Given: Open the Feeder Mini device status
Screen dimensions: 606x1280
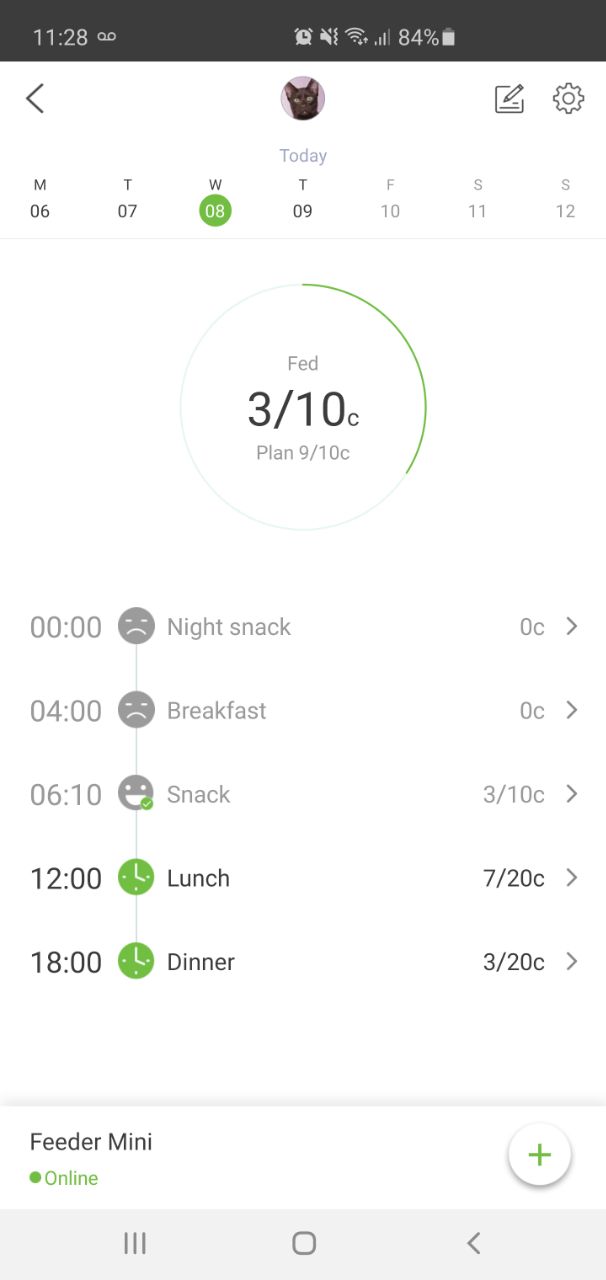Looking at the screenshot, I should coord(91,1158).
